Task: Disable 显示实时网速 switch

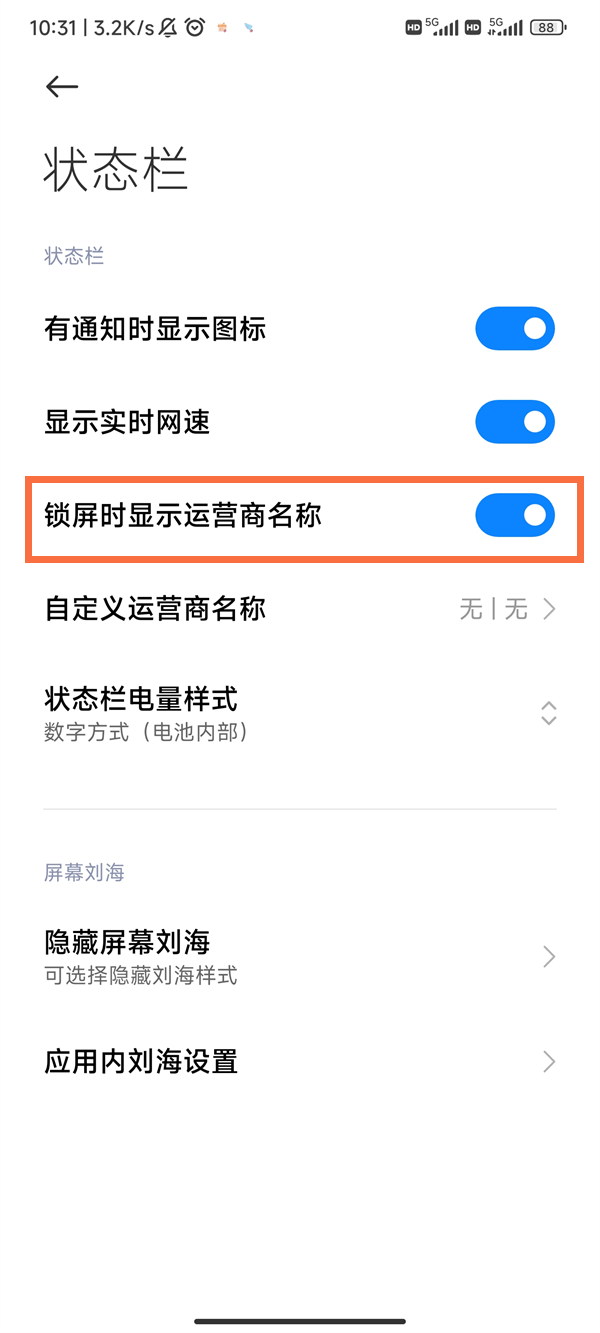Action: (514, 422)
